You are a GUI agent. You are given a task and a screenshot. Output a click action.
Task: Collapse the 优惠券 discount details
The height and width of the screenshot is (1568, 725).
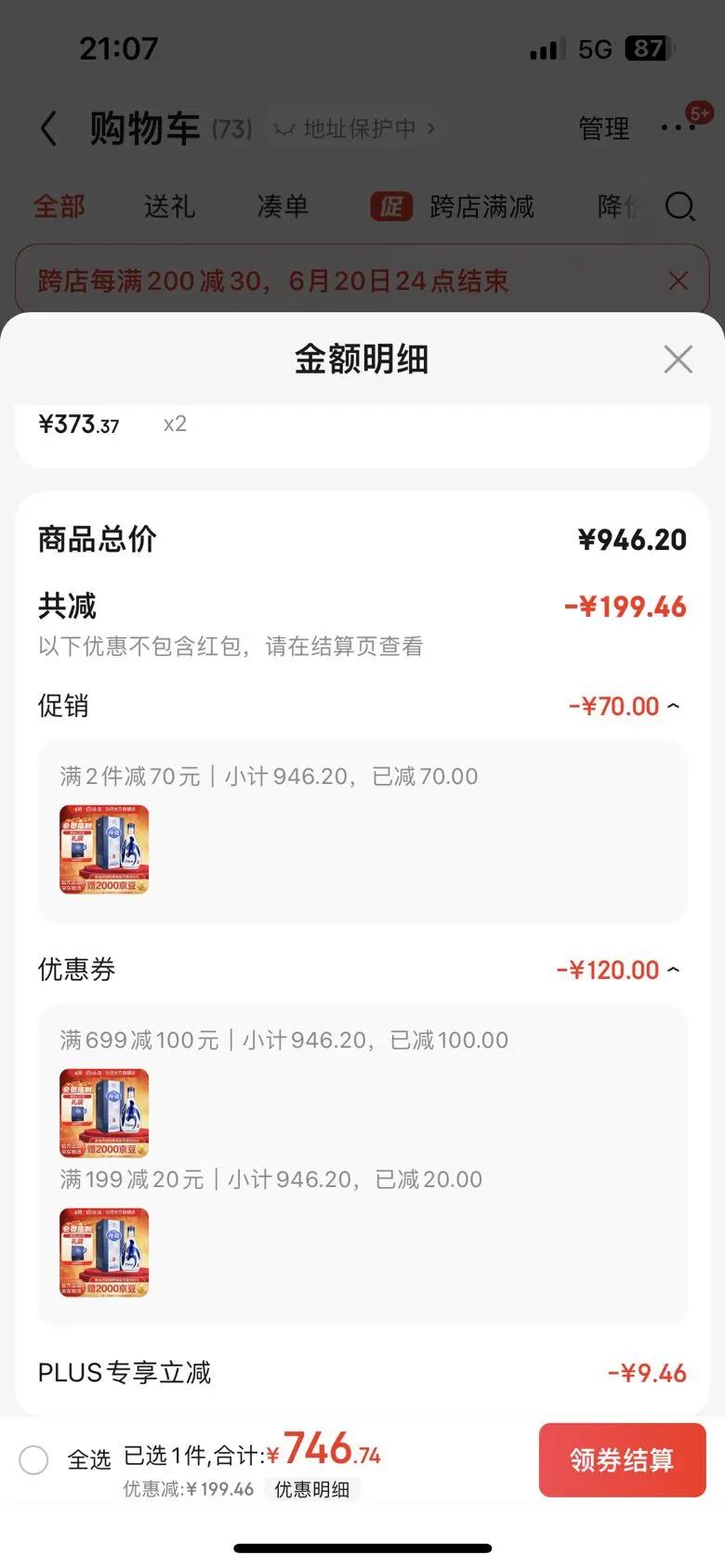[673, 970]
